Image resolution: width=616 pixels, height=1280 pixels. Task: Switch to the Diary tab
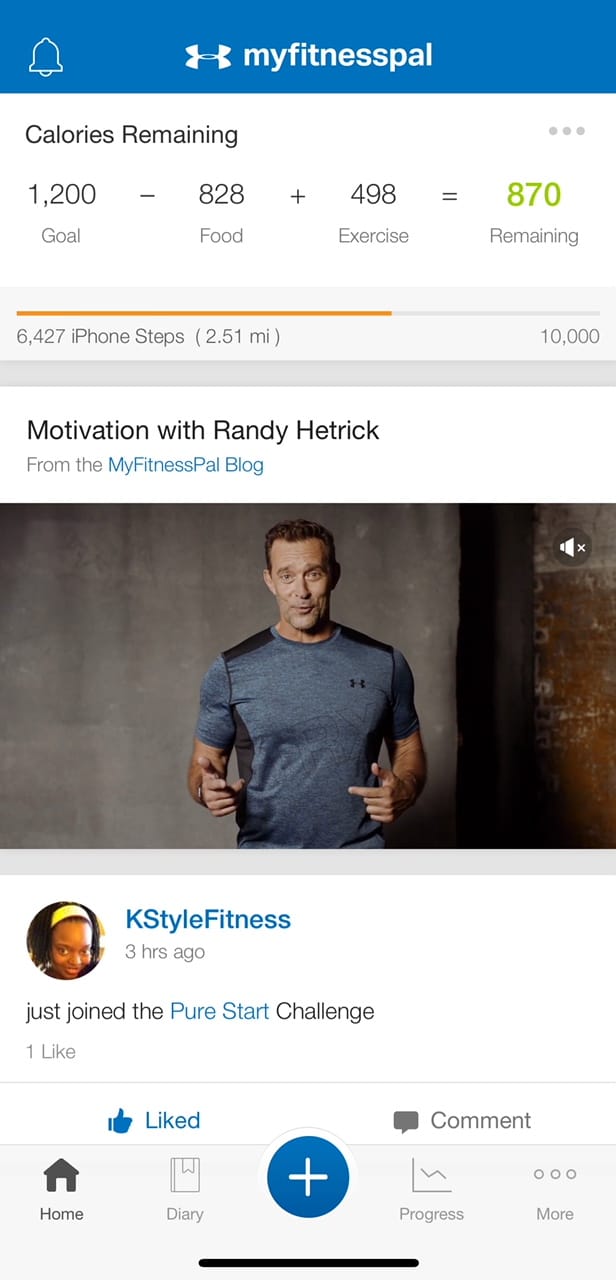pos(185,1189)
